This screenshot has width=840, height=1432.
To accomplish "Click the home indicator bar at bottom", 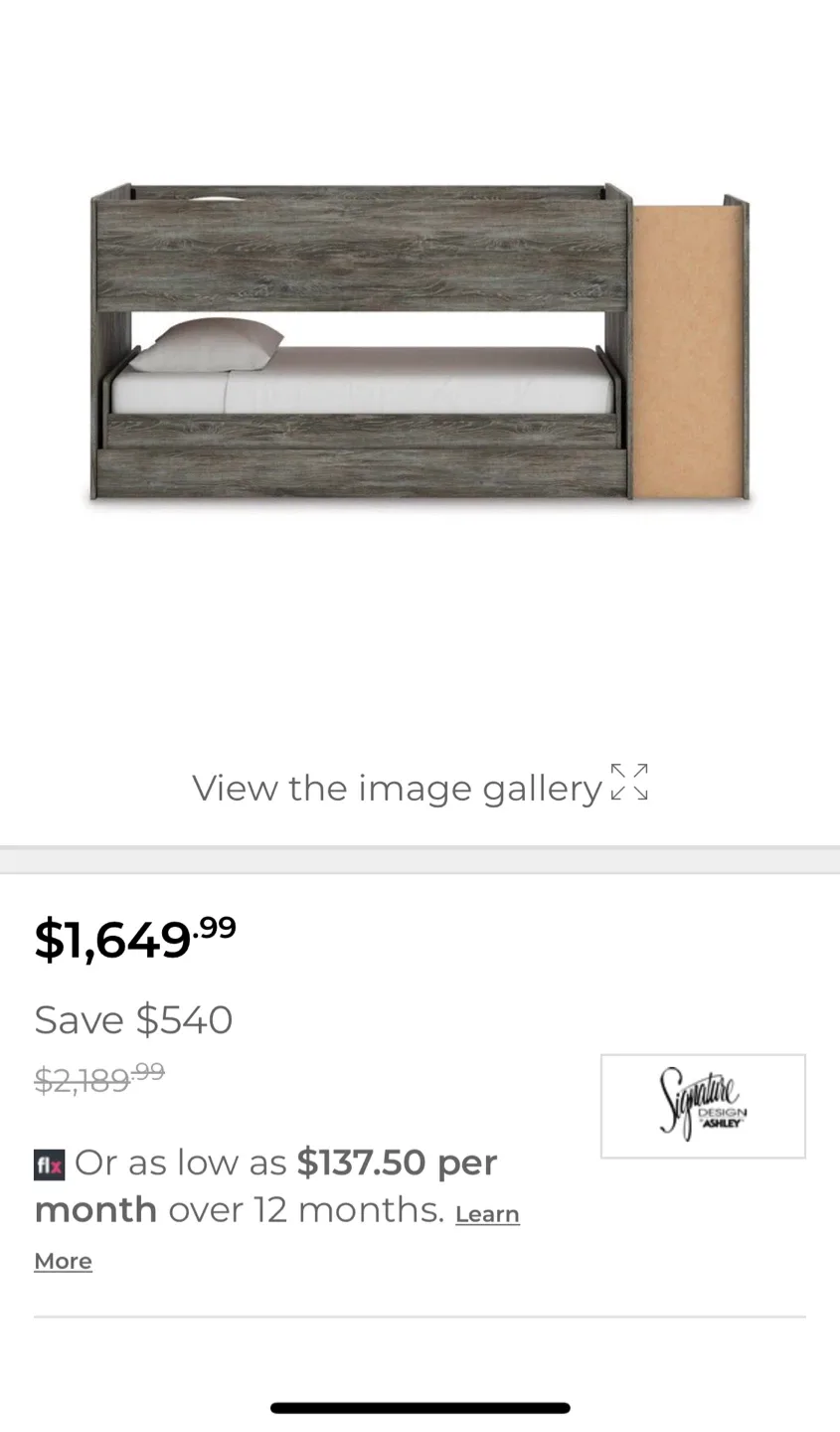I will pyautogui.click(x=420, y=1407).
